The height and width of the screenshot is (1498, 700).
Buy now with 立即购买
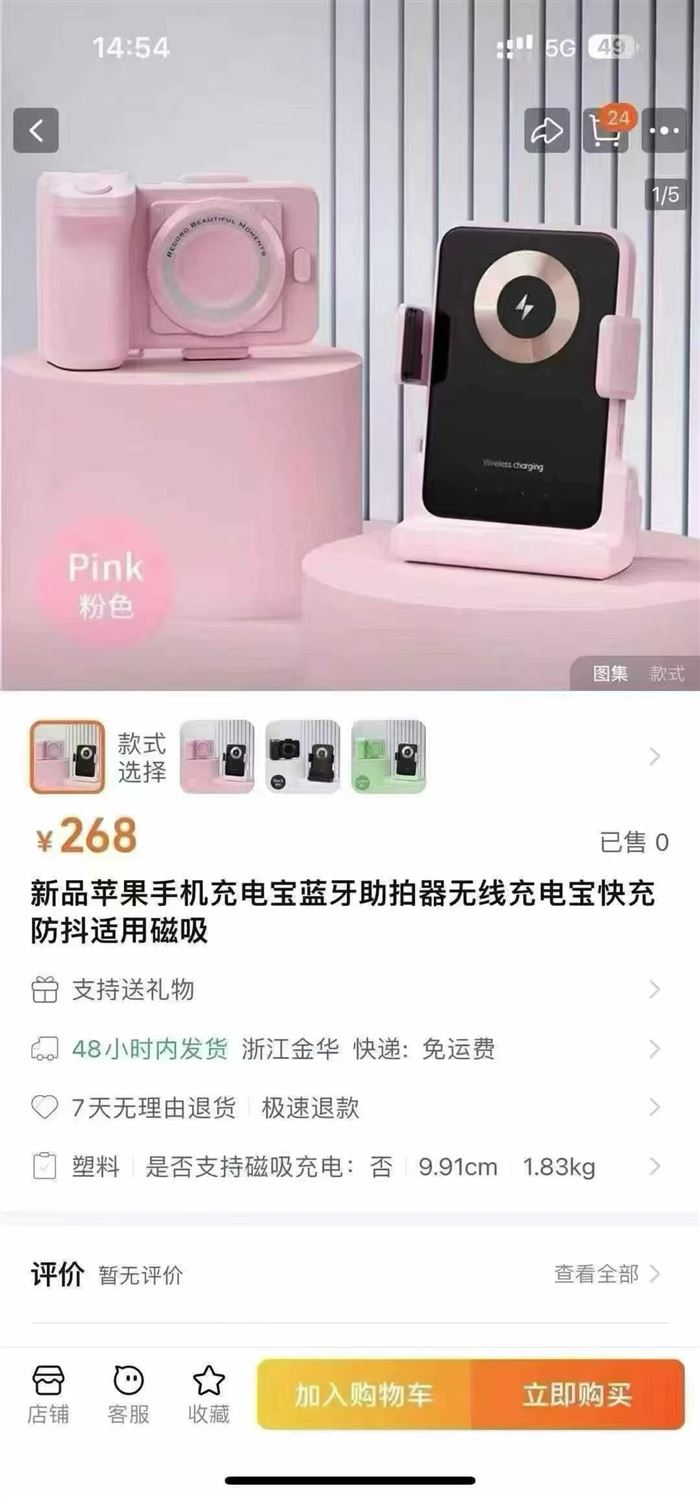click(577, 1394)
